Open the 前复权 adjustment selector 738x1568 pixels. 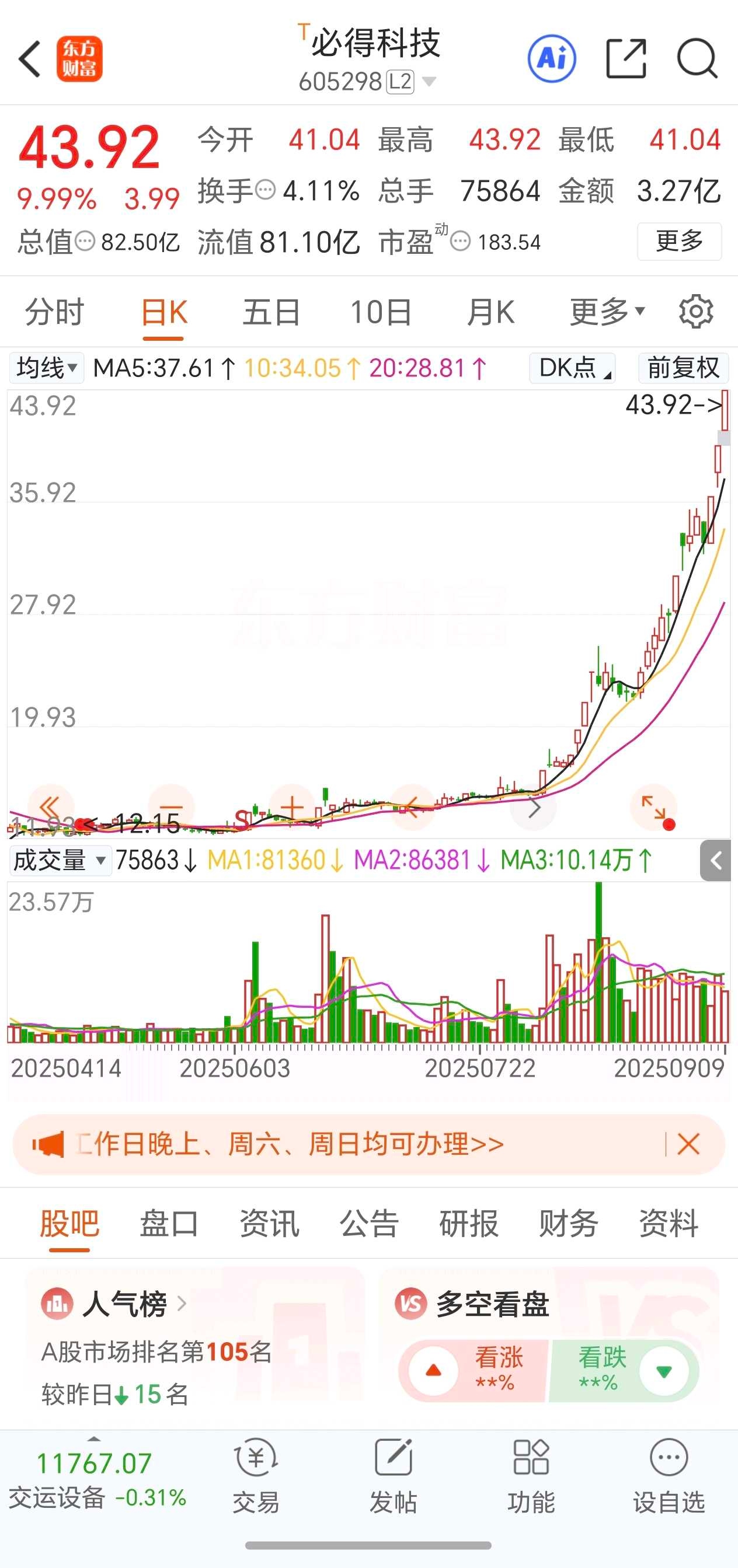point(683,368)
